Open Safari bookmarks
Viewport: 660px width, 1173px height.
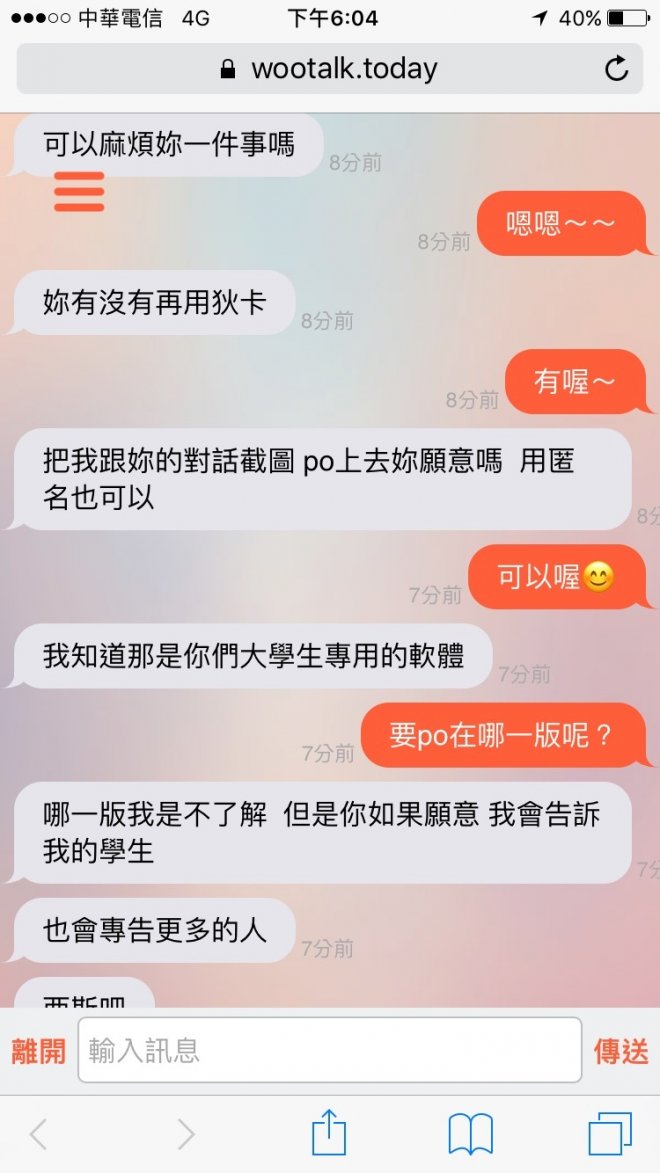coord(470,1134)
